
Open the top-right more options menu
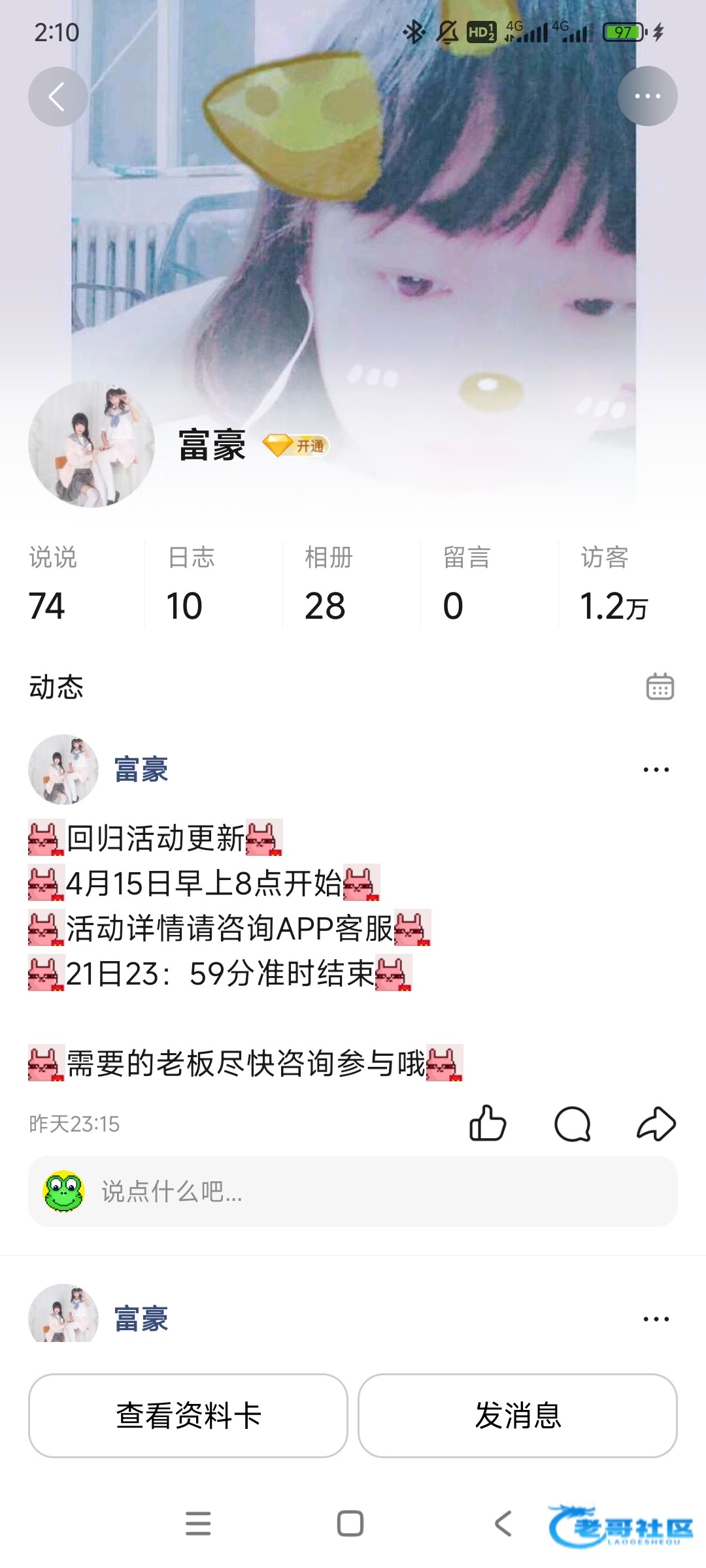pos(647,97)
